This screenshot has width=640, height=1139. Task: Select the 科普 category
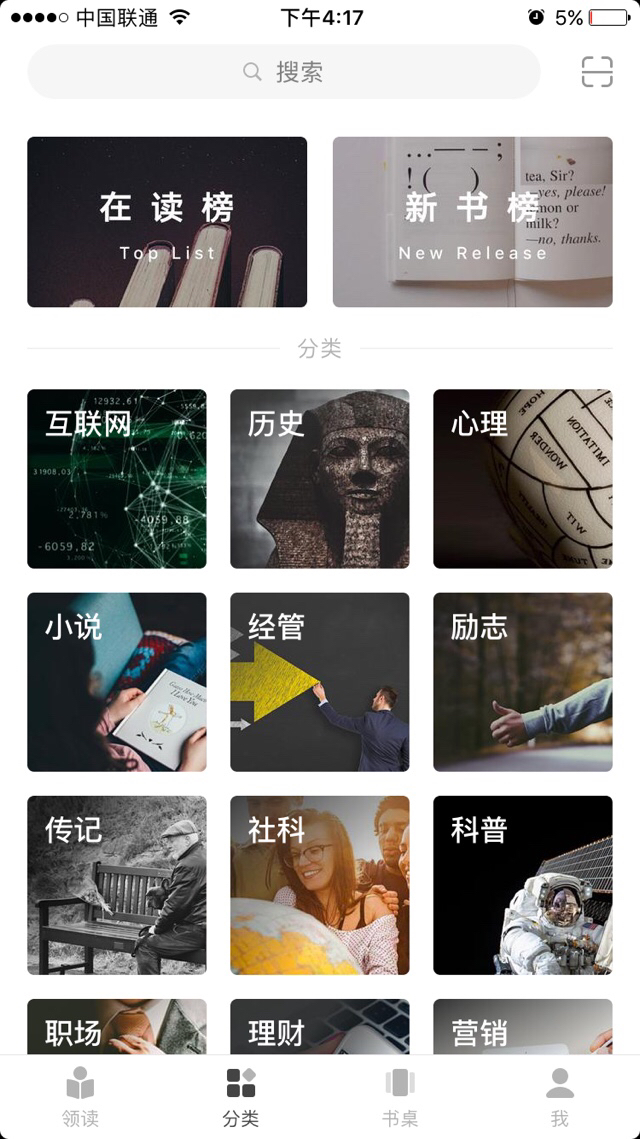click(x=522, y=885)
